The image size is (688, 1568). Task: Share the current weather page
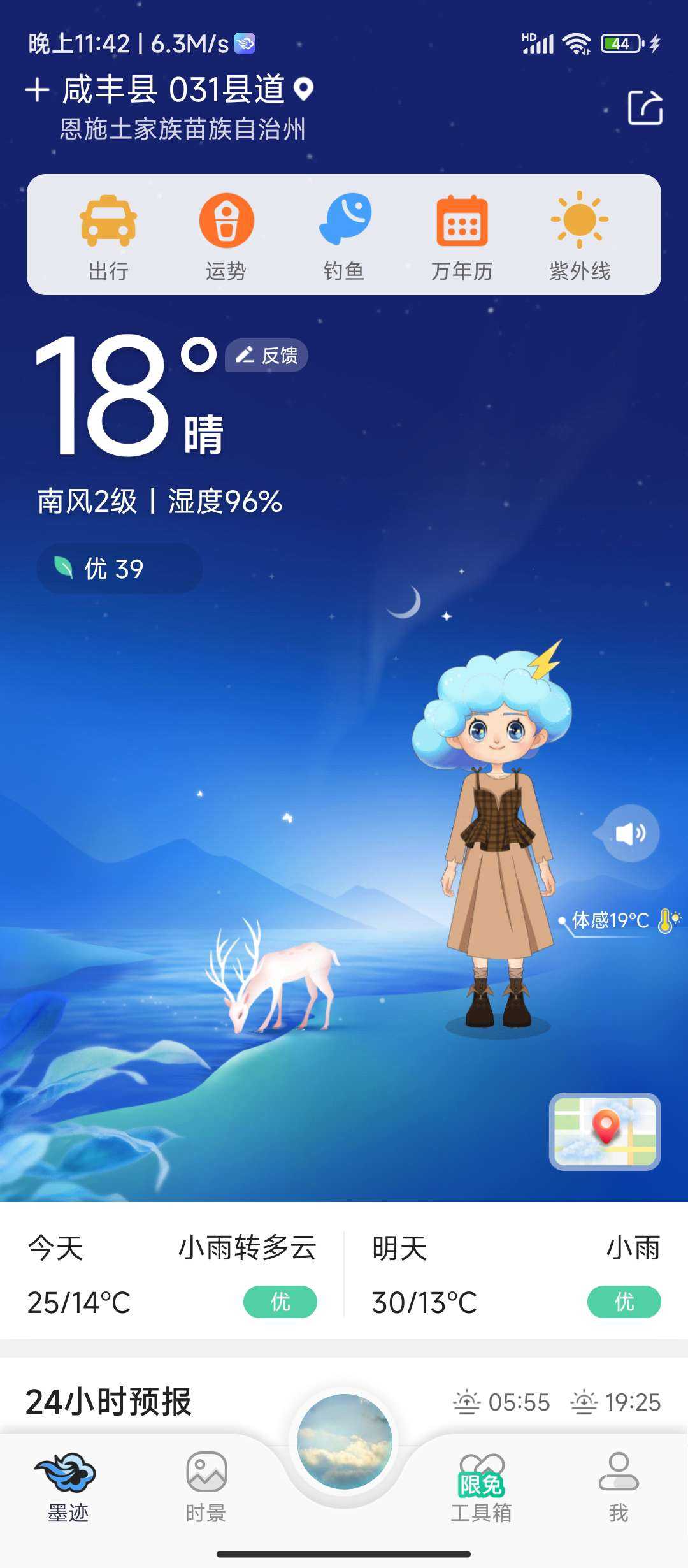645,108
